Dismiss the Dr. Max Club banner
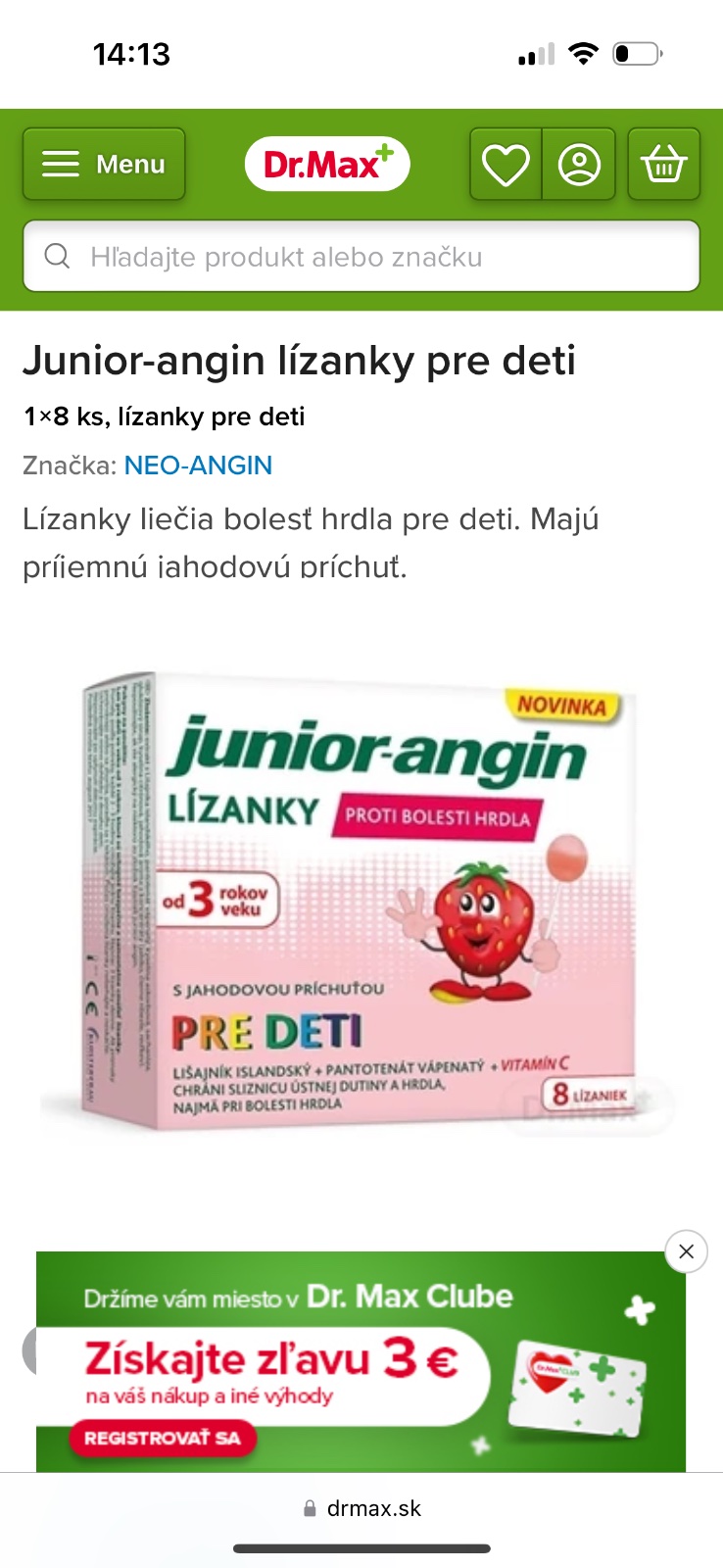Image resolution: width=723 pixels, height=1568 pixels. [x=686, y=1251]
